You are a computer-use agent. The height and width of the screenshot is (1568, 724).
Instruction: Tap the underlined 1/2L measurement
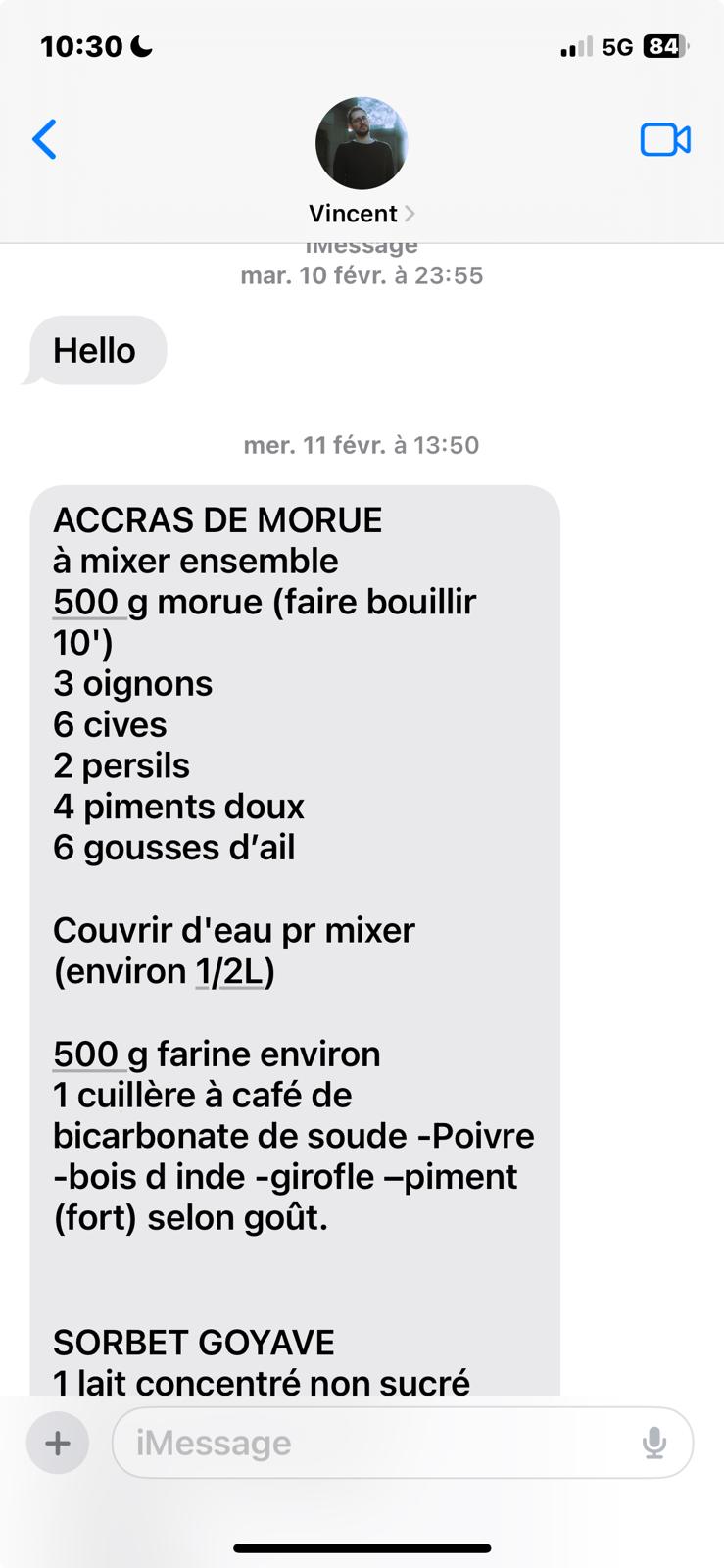point(229,971)
